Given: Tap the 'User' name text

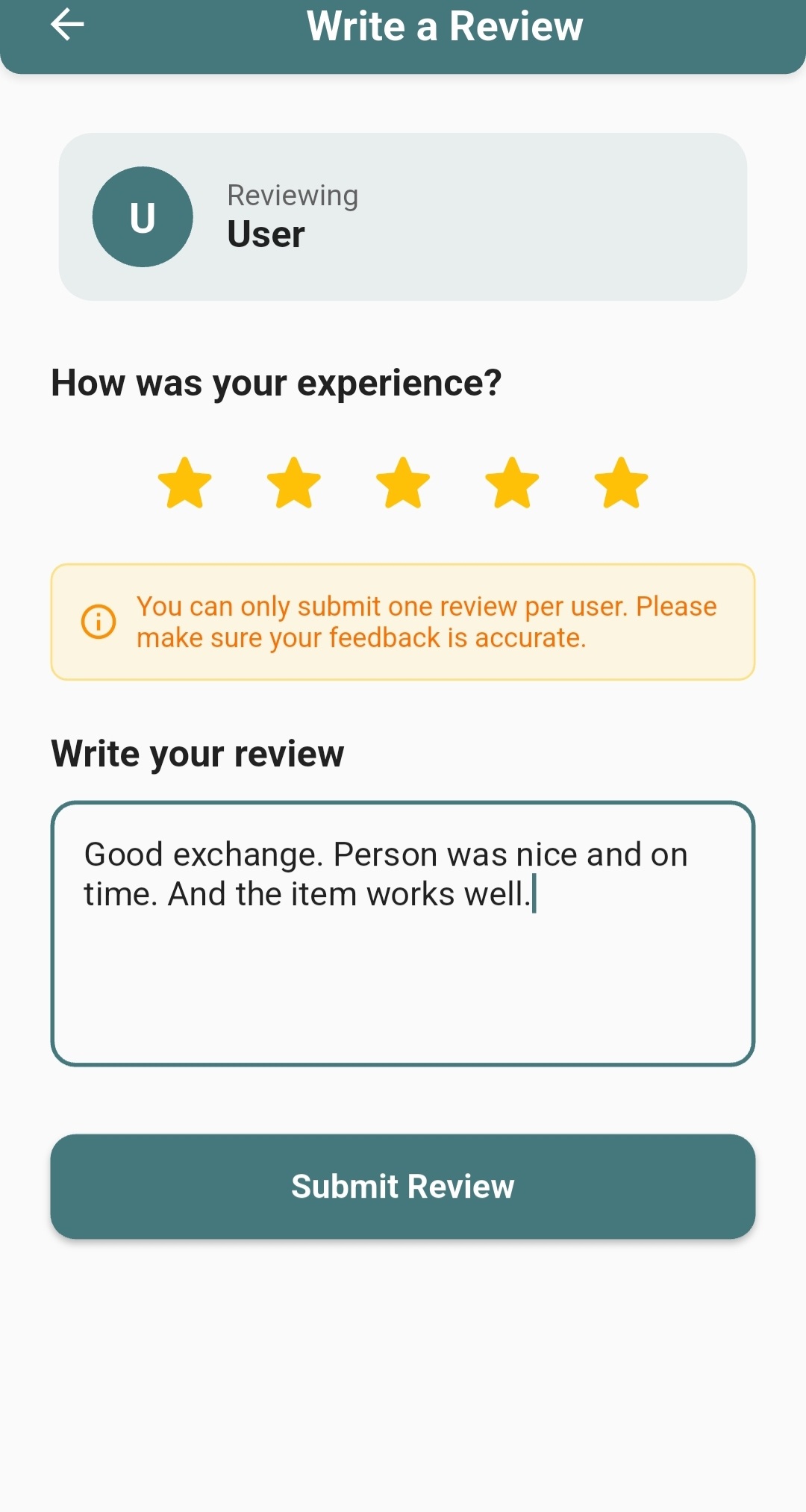Looking at the screenshot, I should coord(265,234).
